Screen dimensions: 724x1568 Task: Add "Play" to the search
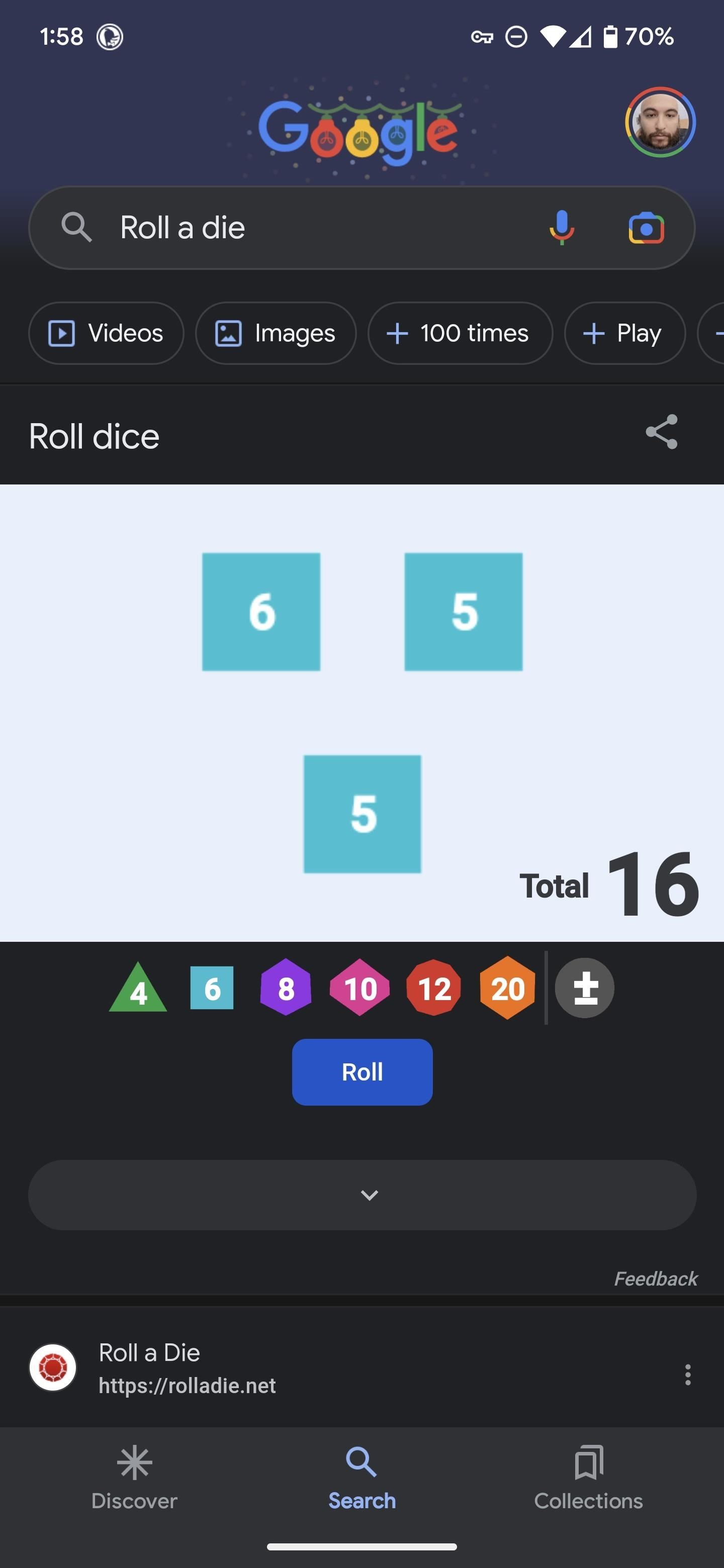coord(624,333)
